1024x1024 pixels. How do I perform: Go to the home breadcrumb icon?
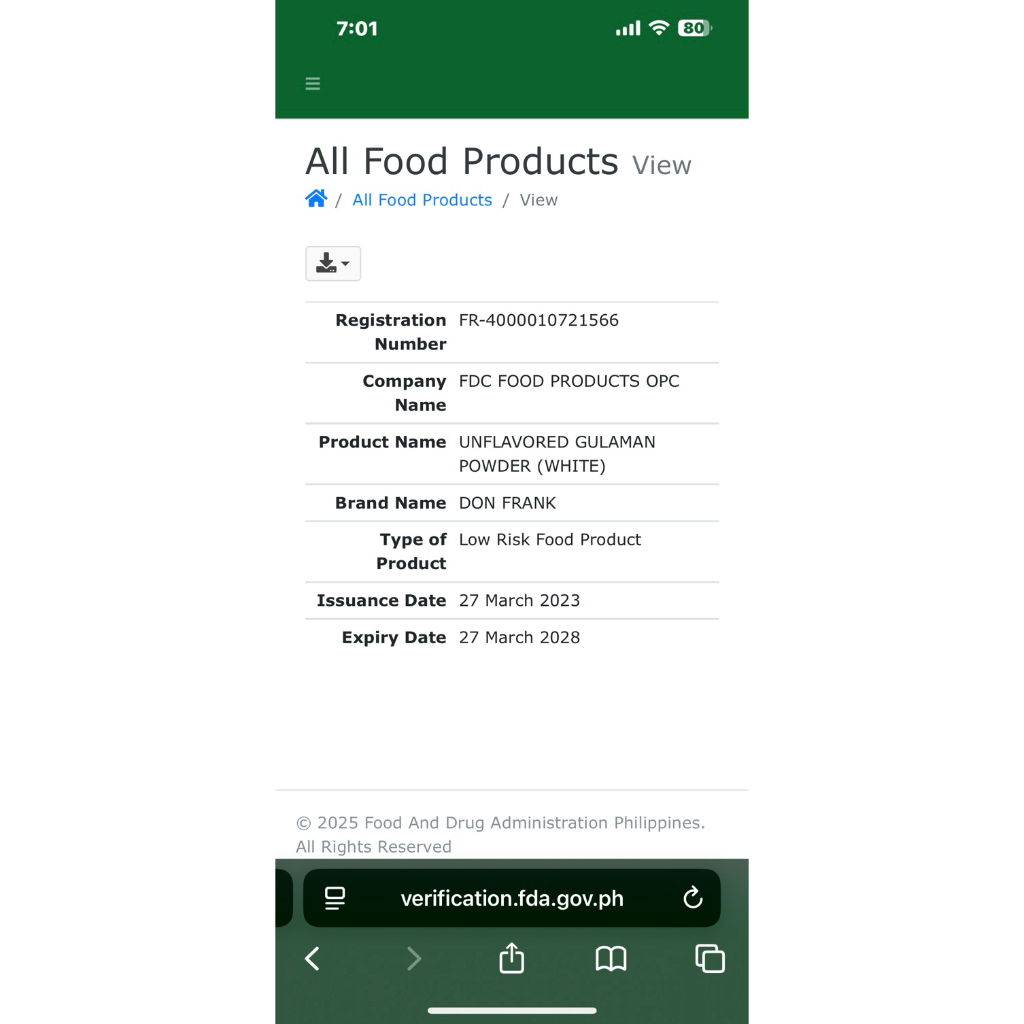tap(316, 199)
